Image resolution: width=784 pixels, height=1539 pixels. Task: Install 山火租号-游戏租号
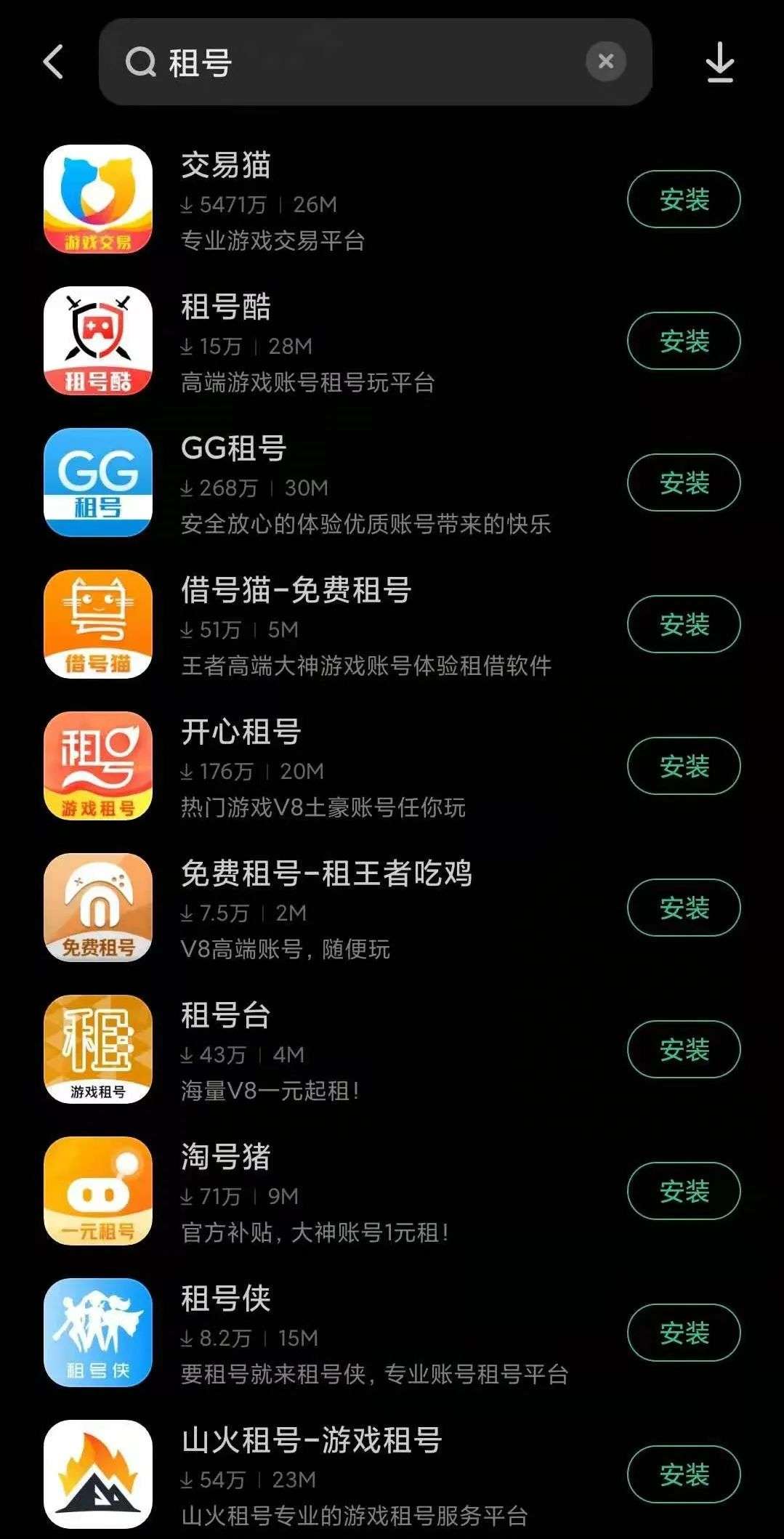click(x=683, y=1474)
